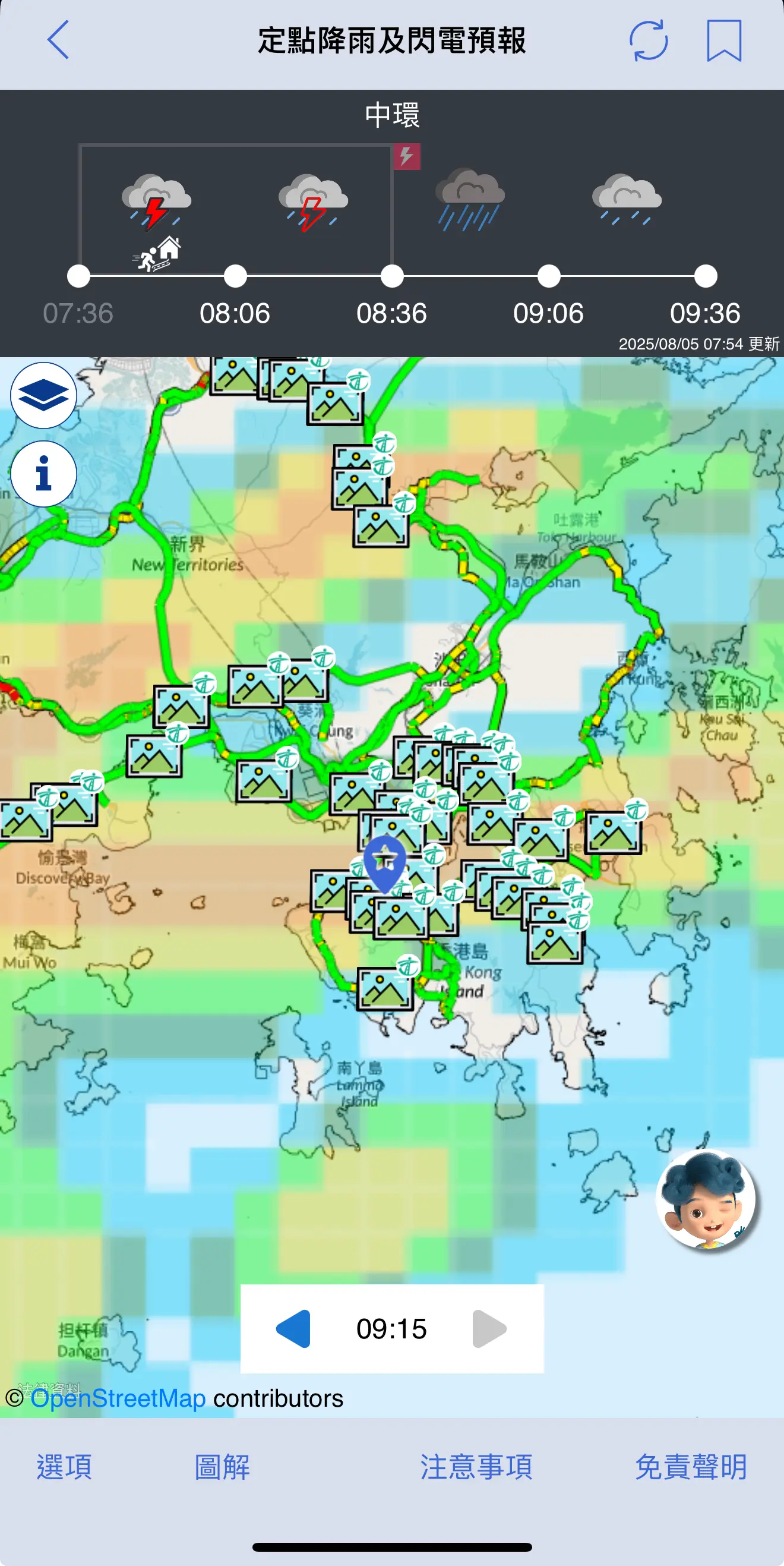Select the 08:36 timeline point
Screen dimensions: 784x1566
coord(392,276)
